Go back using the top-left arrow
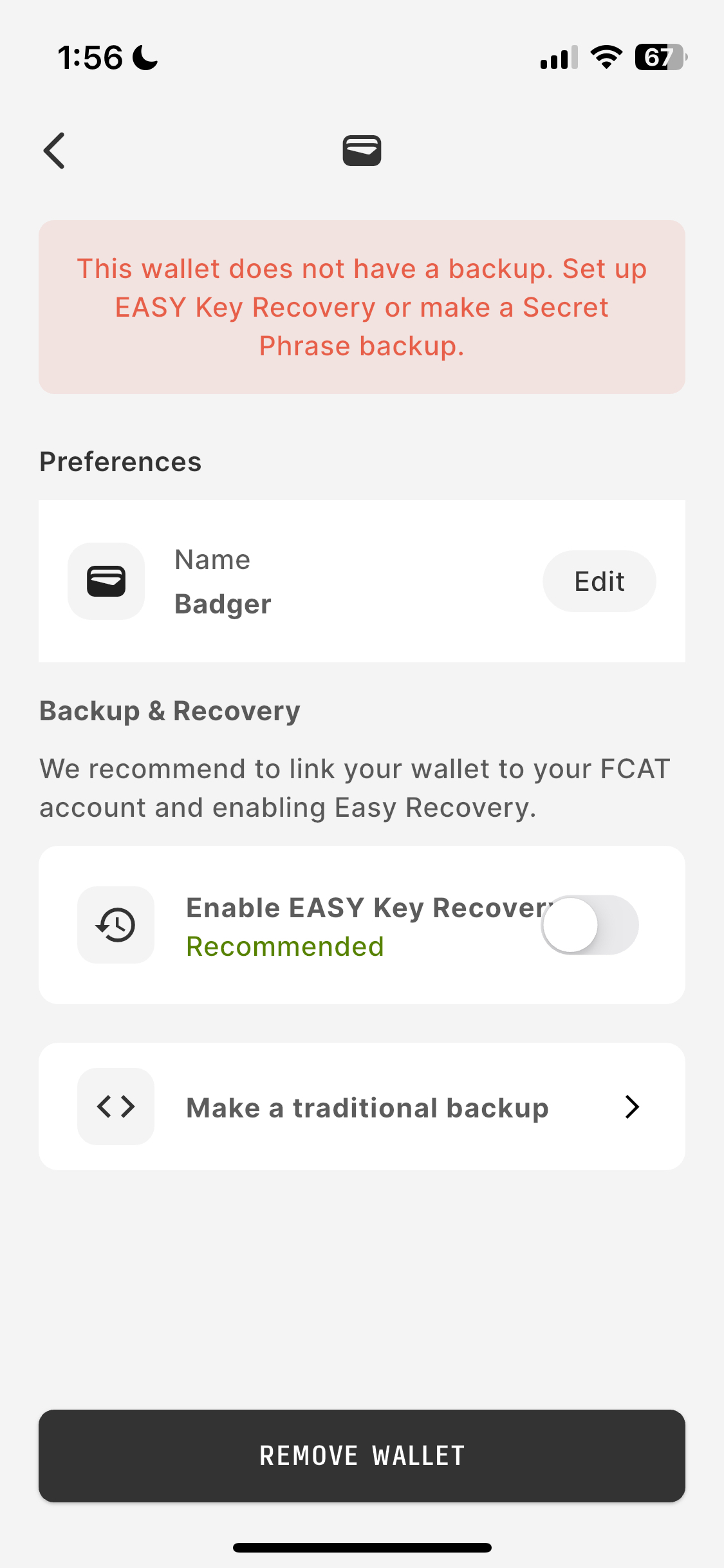 pos(55,151)
